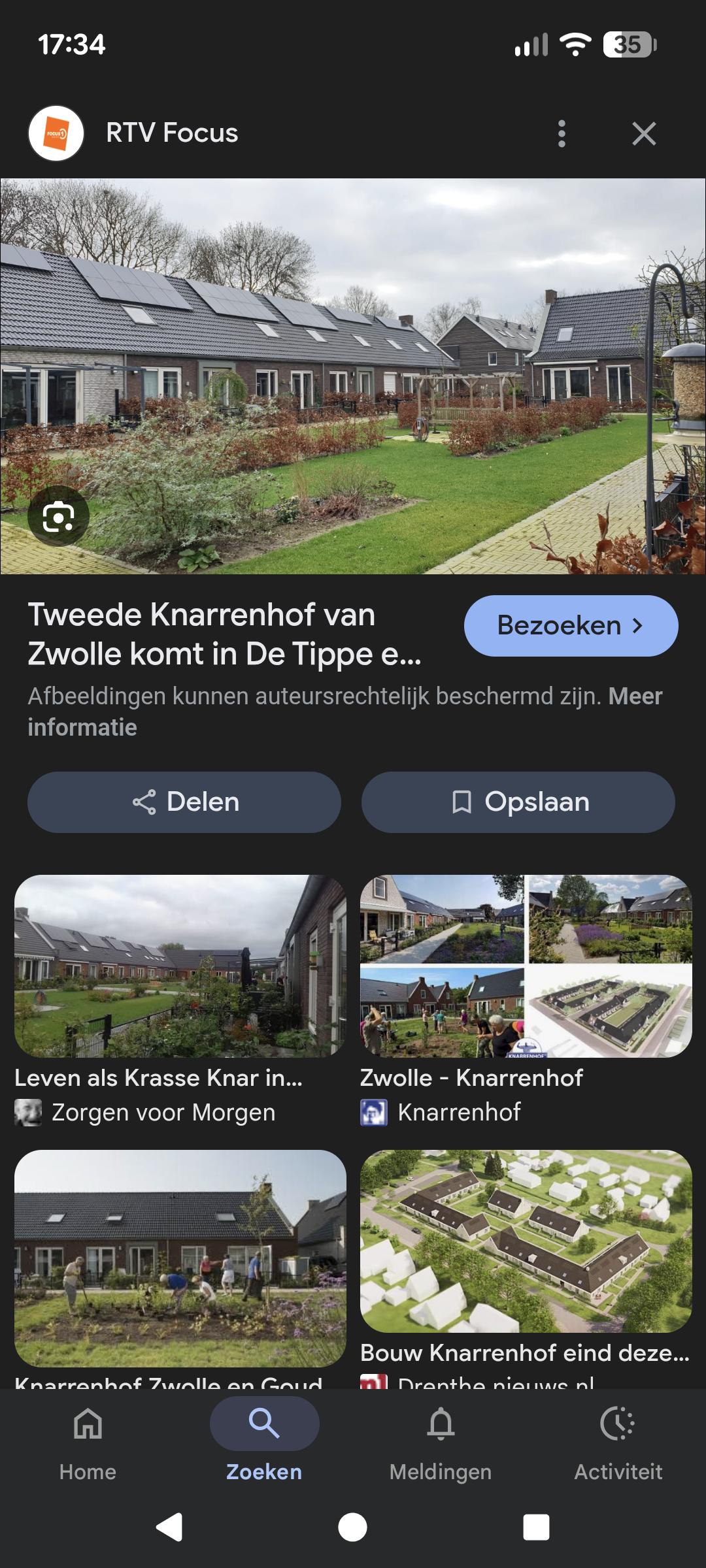
Task: Search this image with Lens icon
Action: 58,517
